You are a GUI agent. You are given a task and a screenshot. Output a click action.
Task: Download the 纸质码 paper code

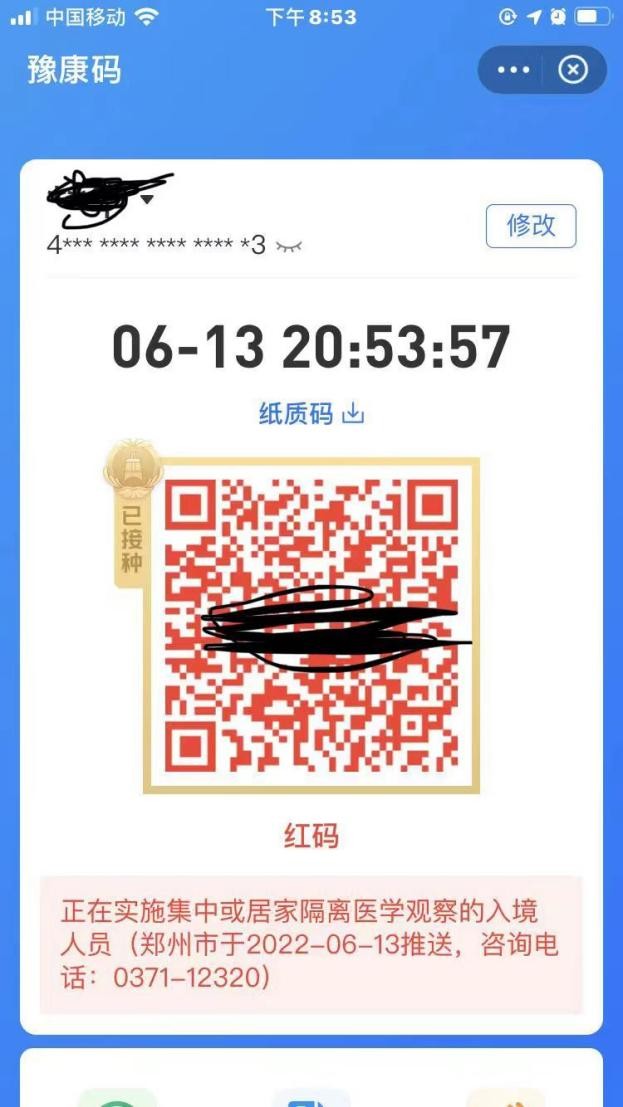point(312,414)
